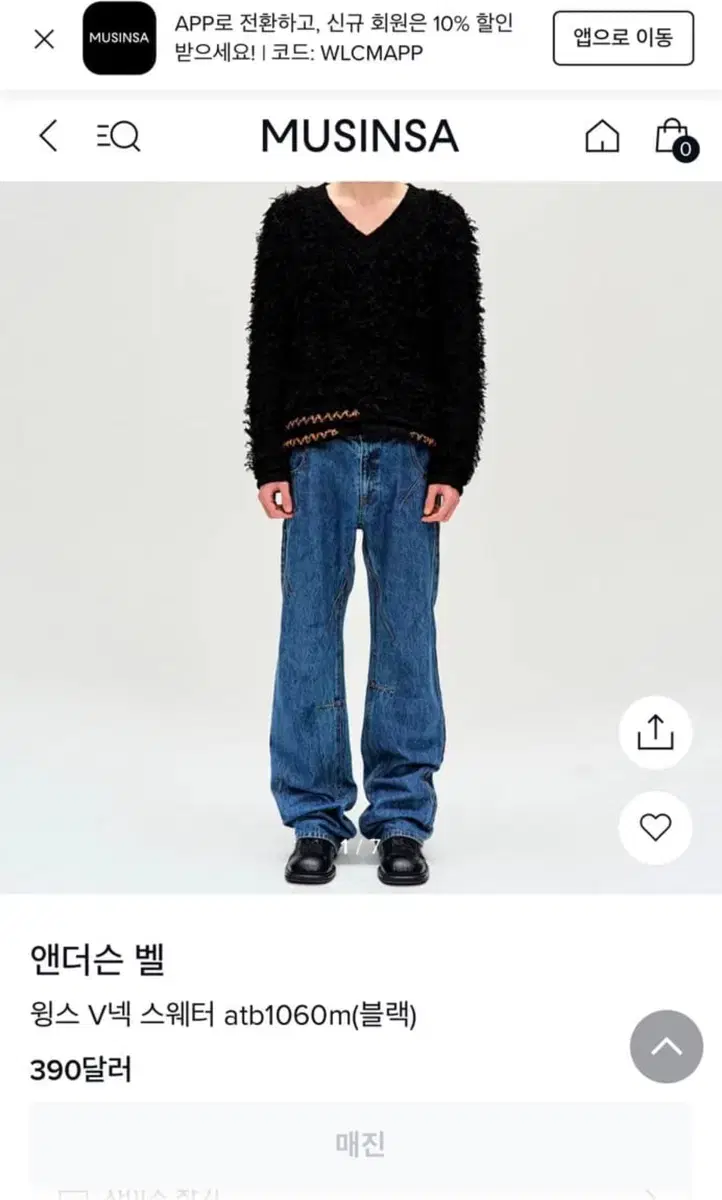The image size is (722, 1200).
Task: Open the menu-search combined icon at top left
Action: [x=118, y=137]
